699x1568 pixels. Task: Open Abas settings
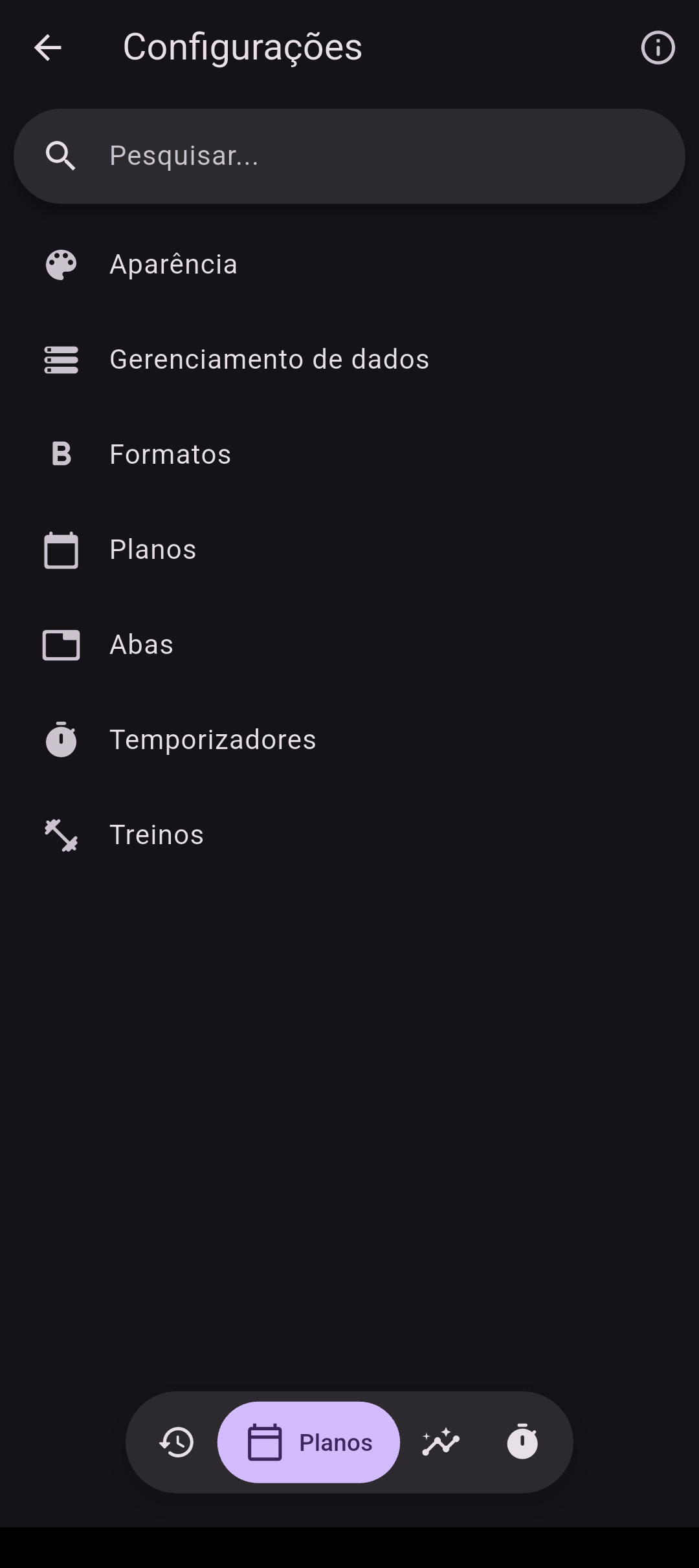coord(349,645)
